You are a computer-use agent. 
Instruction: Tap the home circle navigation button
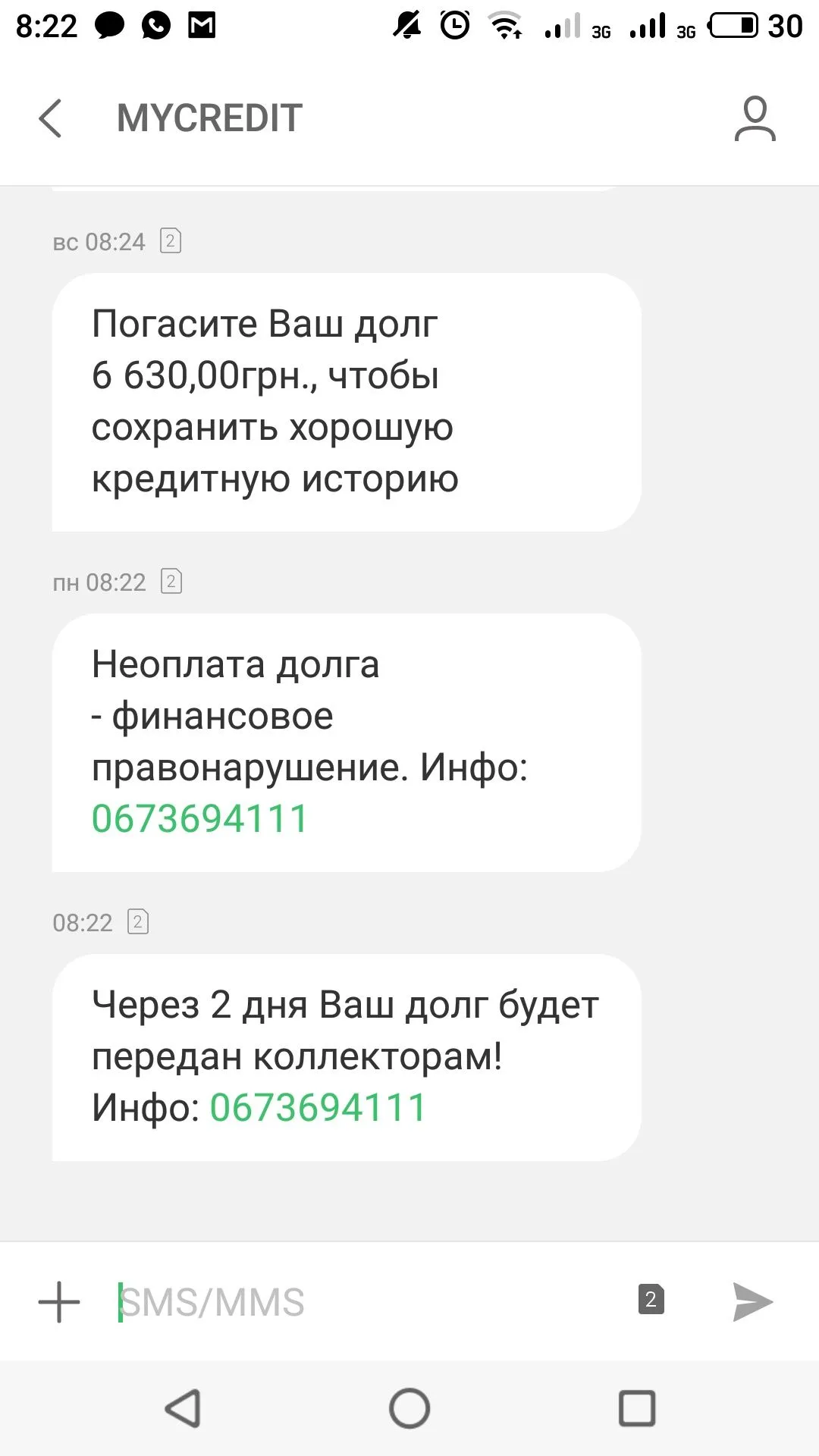[x=409, y=1410]
